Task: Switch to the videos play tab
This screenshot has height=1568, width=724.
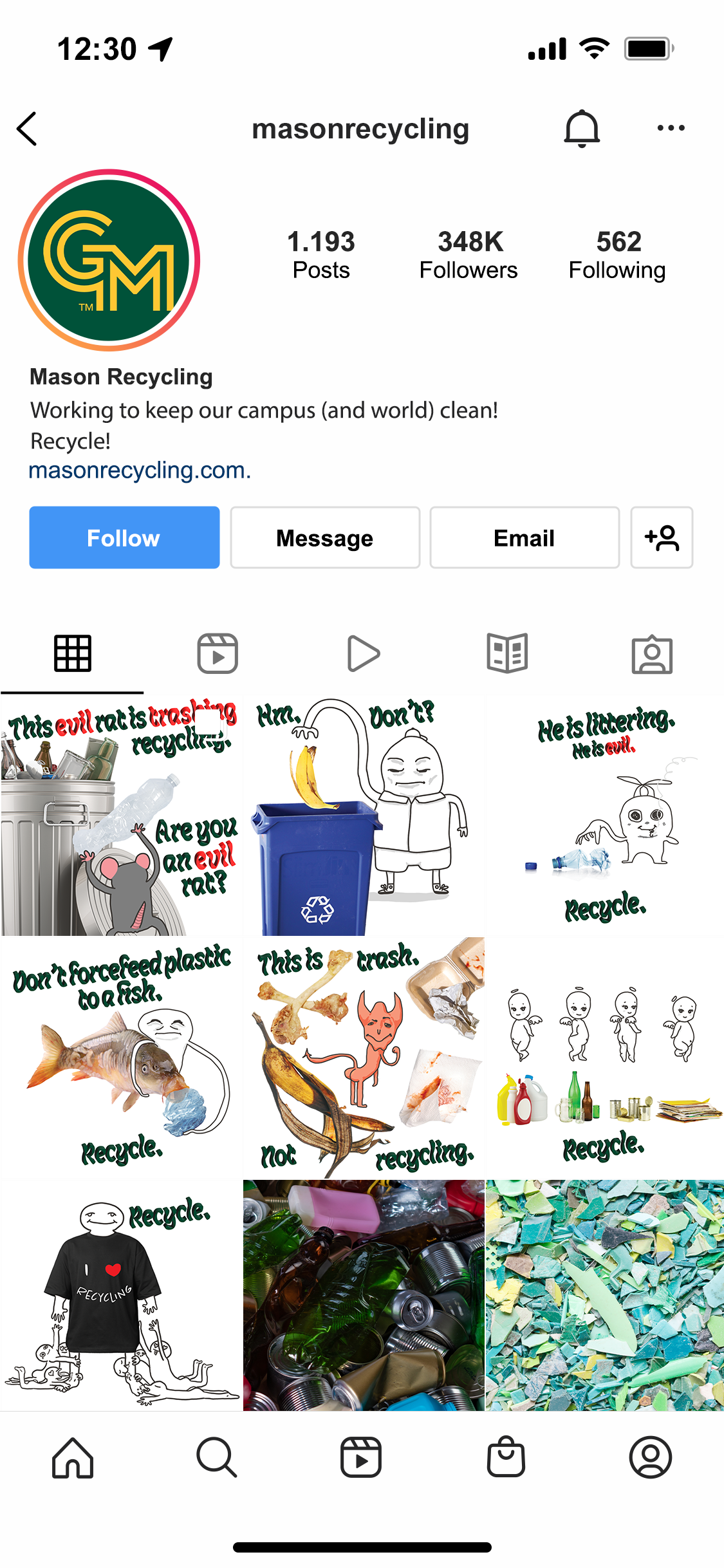Action: (x=363, y=653)
